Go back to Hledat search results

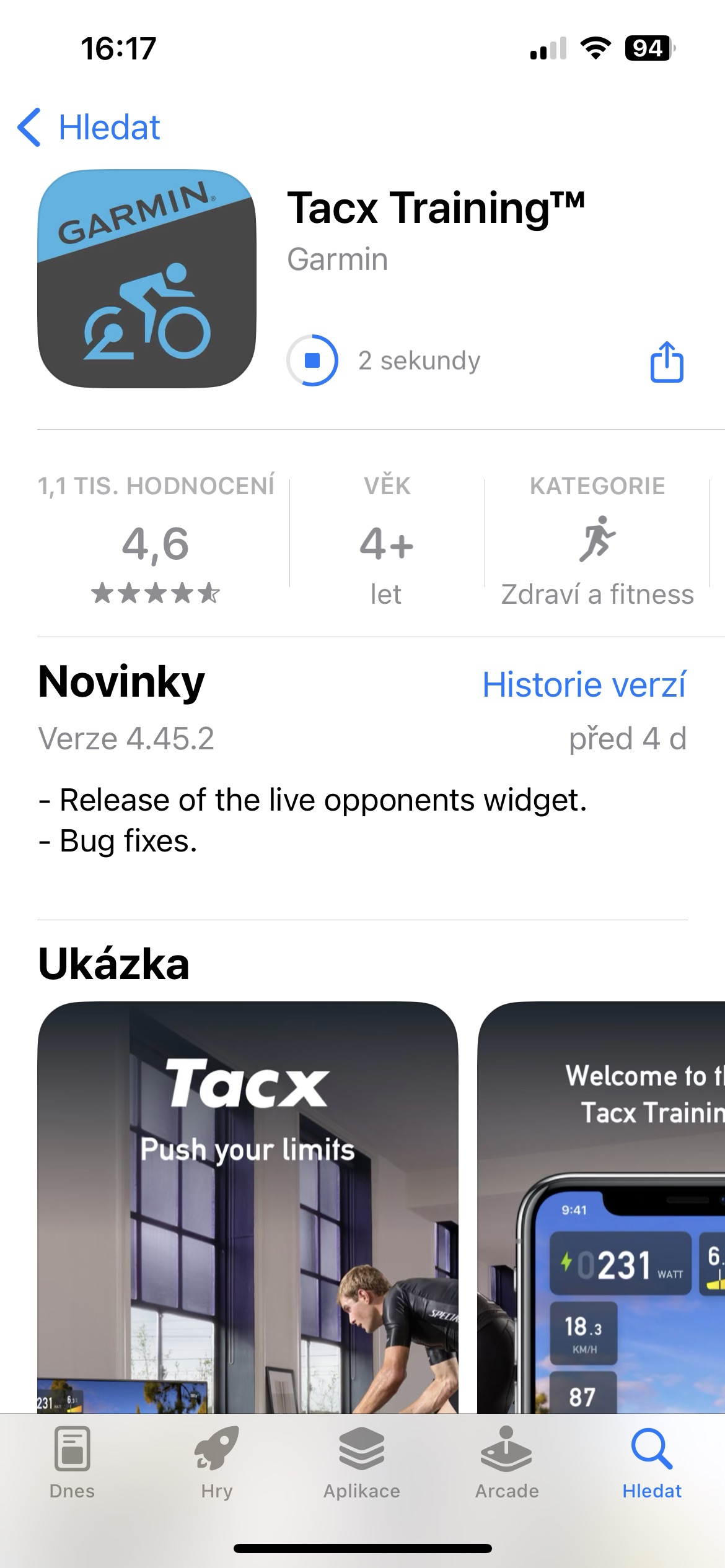(90, 128)
